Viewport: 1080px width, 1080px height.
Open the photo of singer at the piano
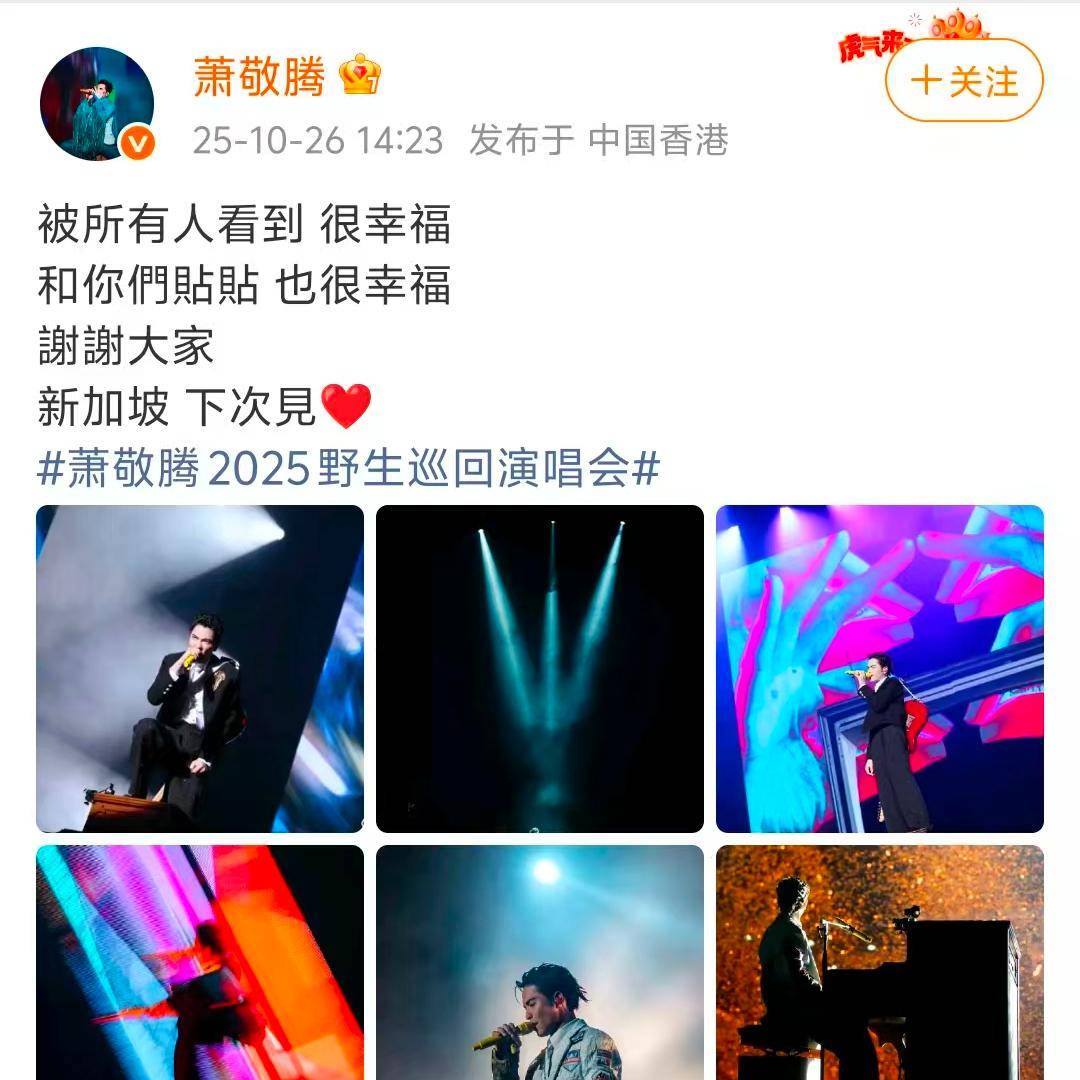coord(880,962)
